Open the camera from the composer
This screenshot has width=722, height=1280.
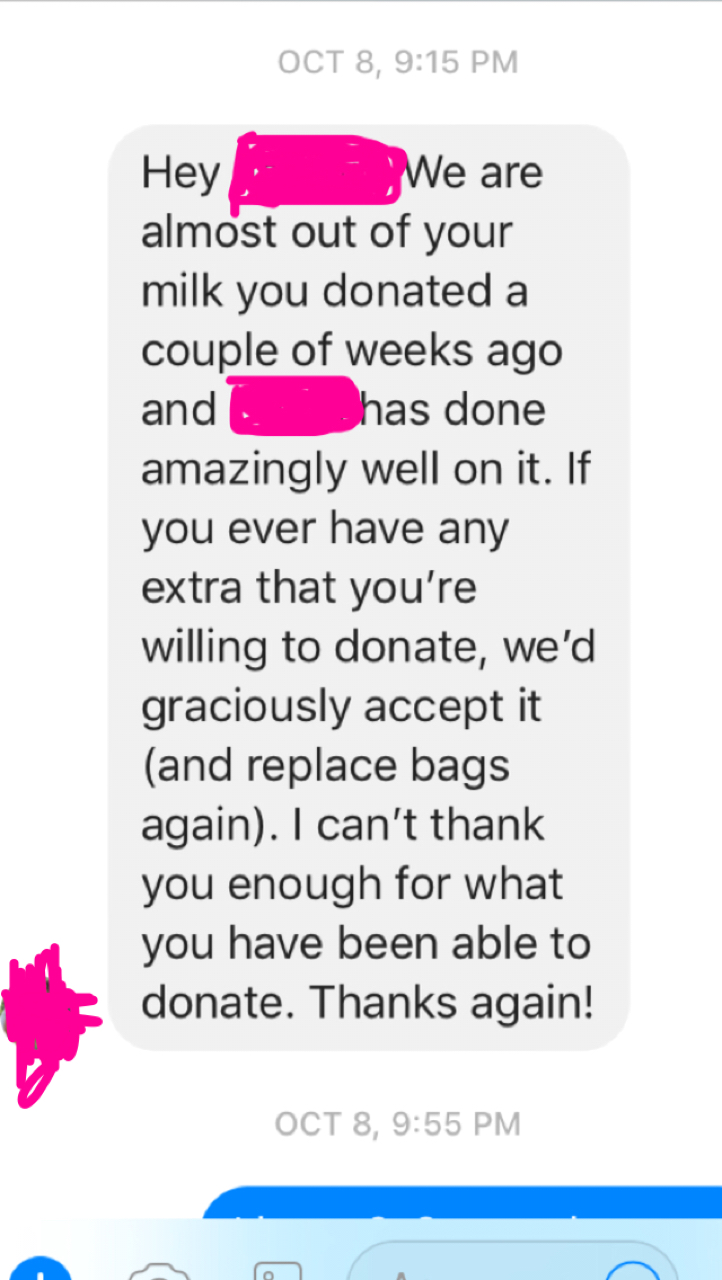[x=158, y=1270]
